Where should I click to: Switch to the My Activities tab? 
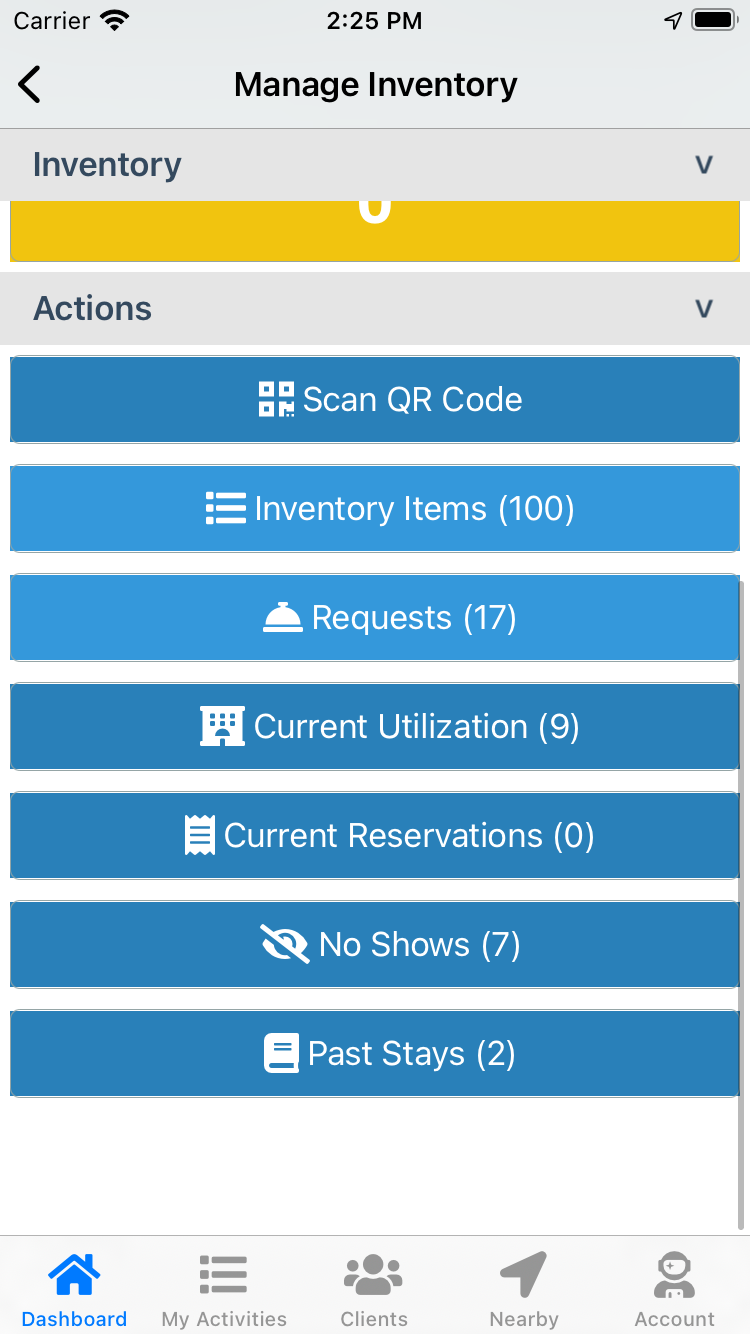[x=224, y=1290]
